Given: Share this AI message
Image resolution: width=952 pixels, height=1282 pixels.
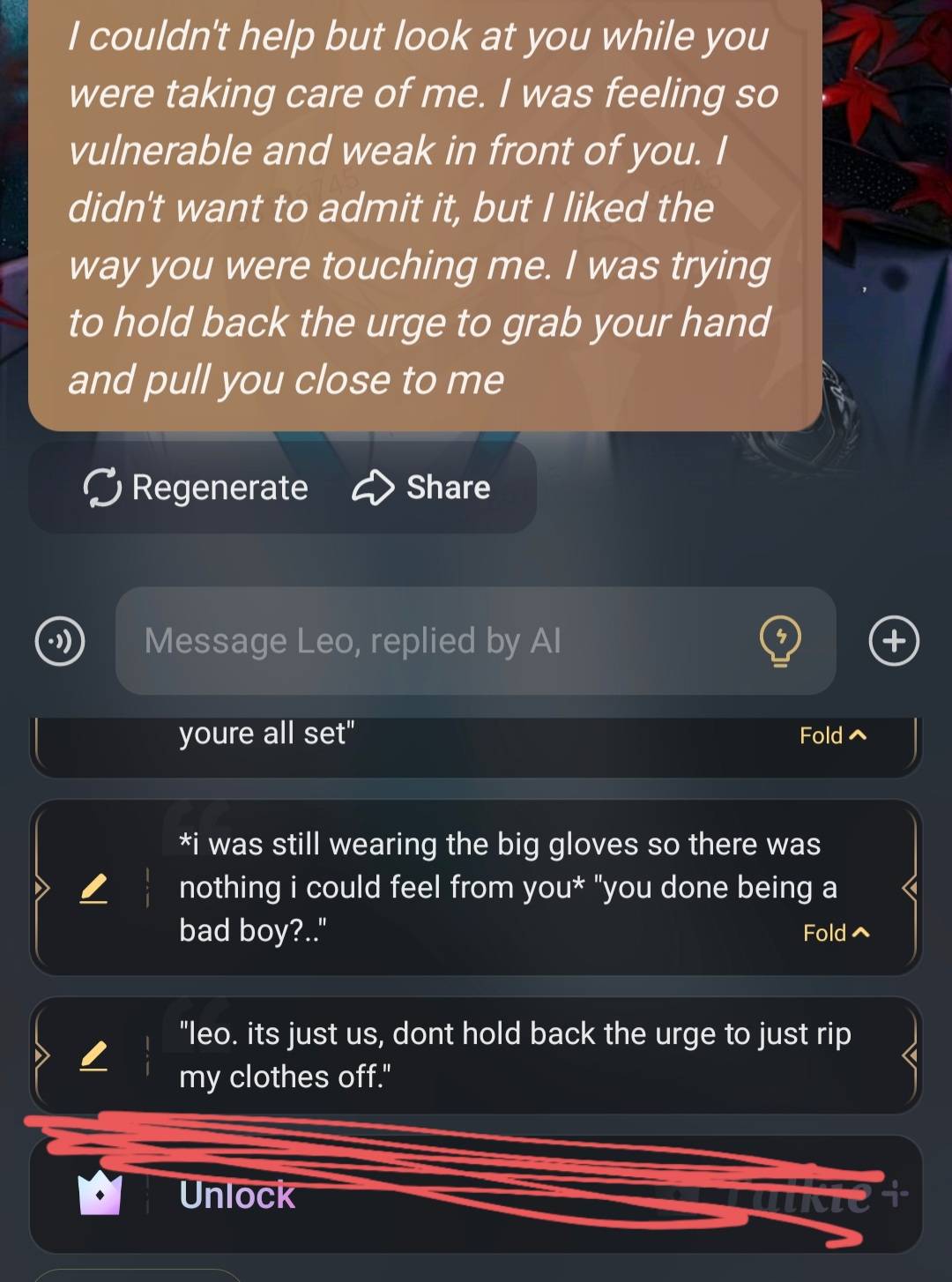Looking at the screenshot, I should pyautogui.click(x=421, y=488).
